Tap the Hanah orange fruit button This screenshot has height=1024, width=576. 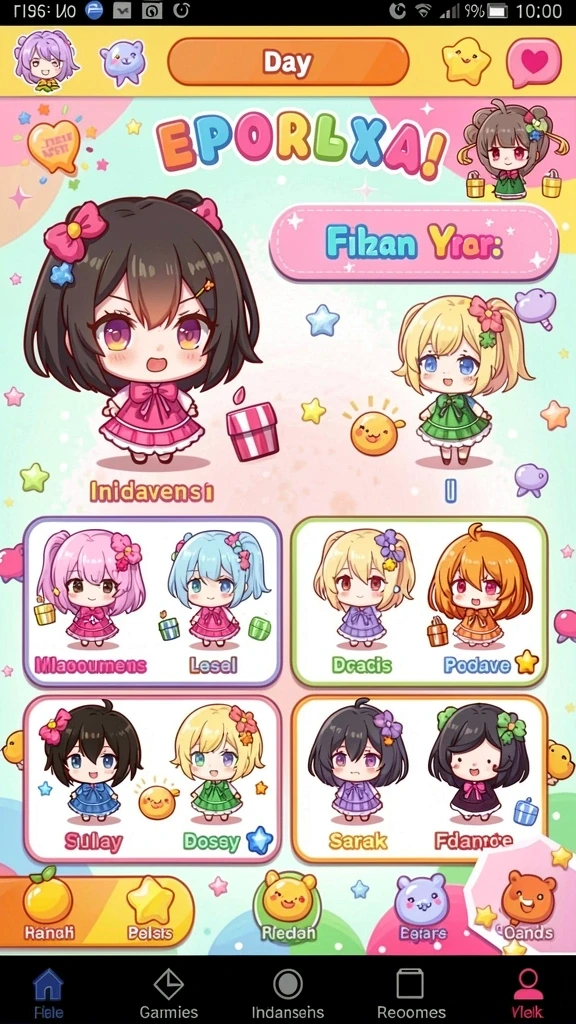[x=48, y=910]
